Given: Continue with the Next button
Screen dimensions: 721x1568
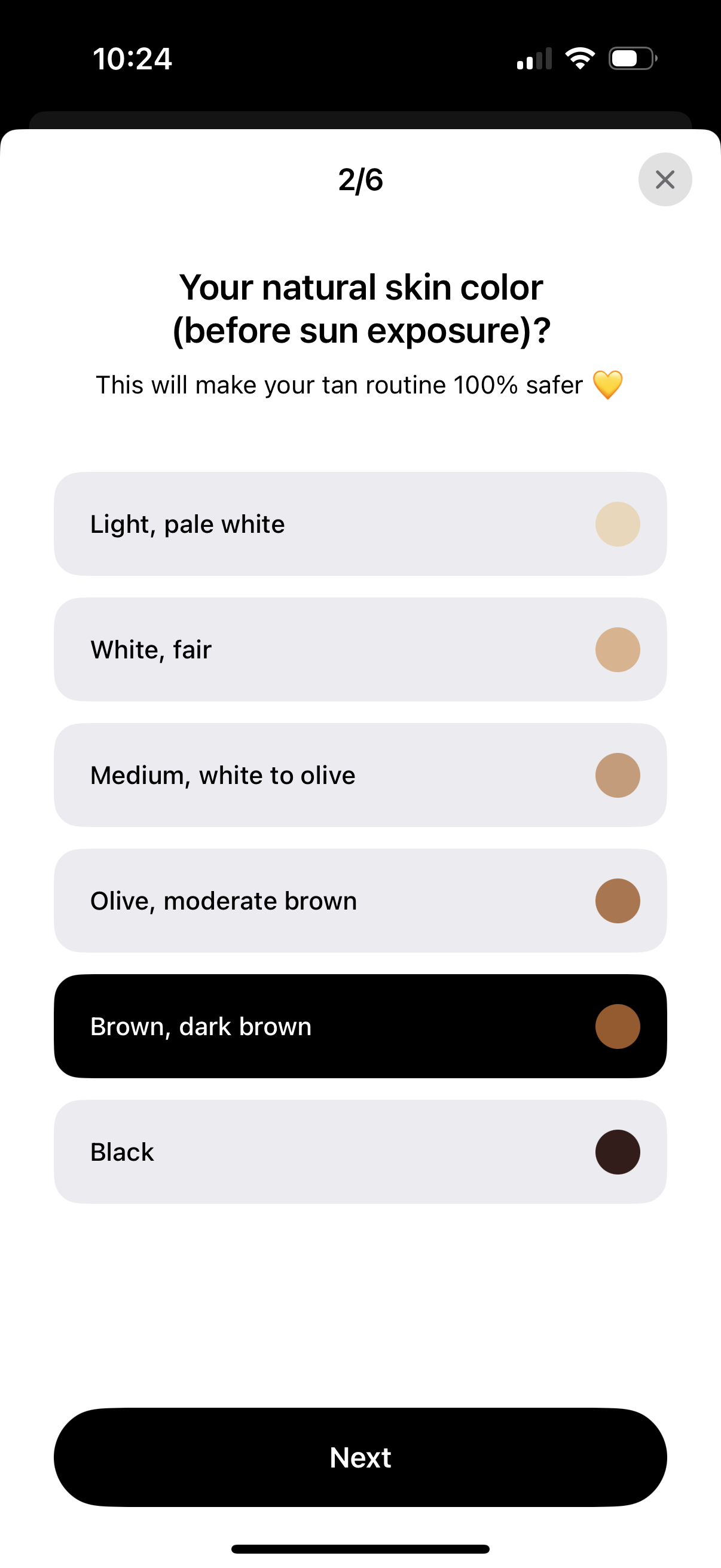Looking at the screenshot, I should [360, 1457].
